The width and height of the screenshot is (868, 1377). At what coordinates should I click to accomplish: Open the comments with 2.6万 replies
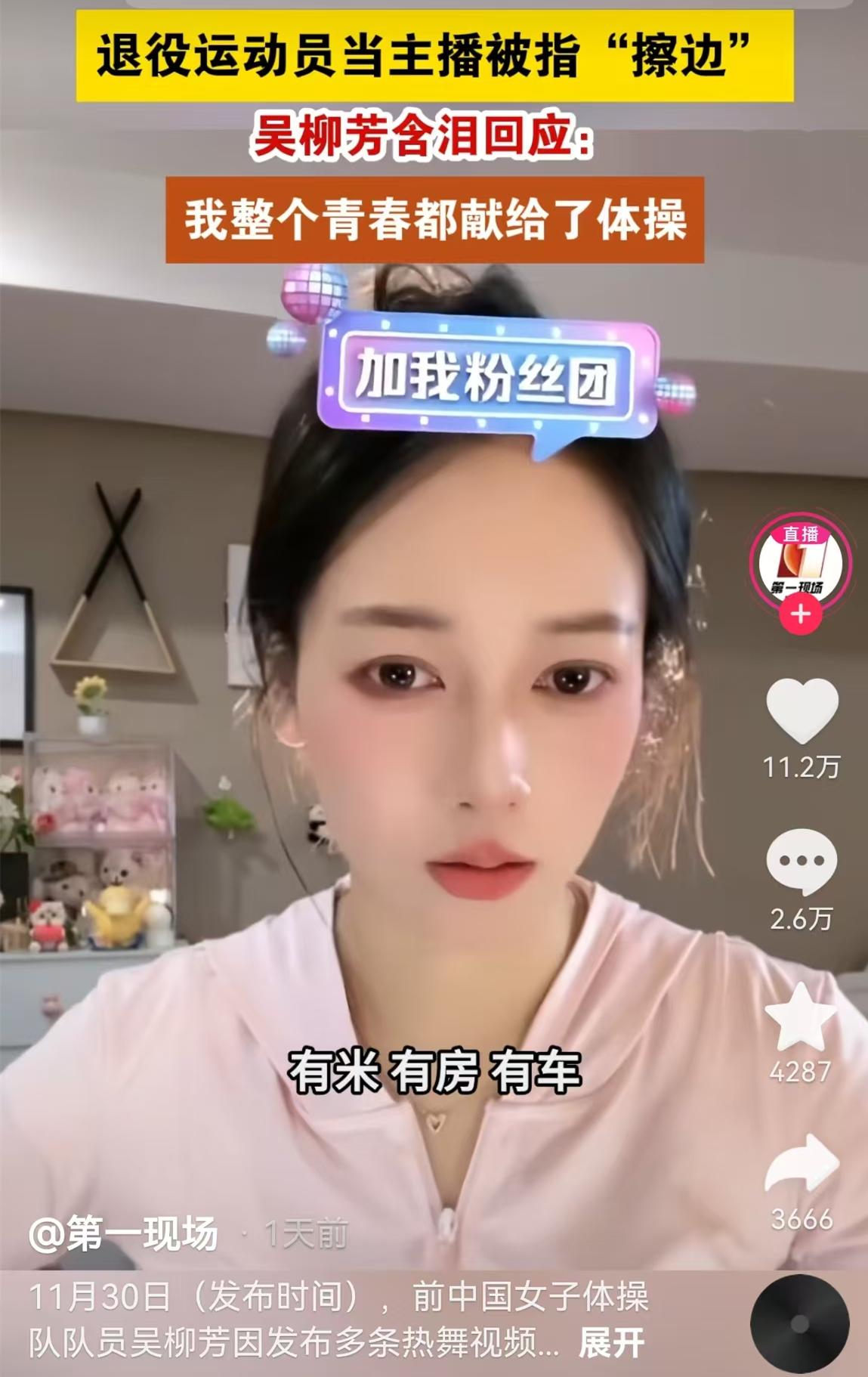click(x=801, y=862)
